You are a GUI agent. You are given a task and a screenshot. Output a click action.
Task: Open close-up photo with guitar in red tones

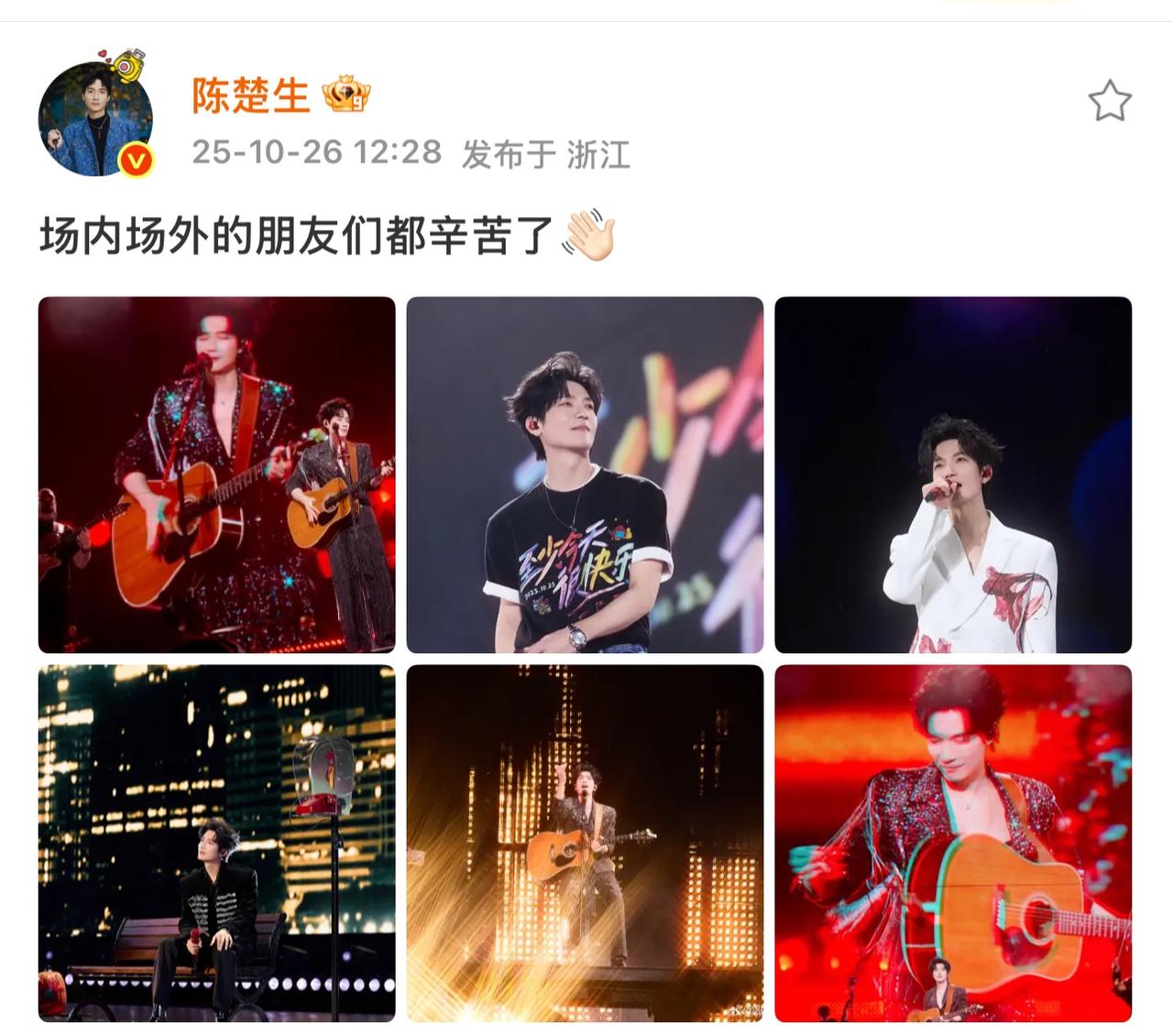(953, 843)
